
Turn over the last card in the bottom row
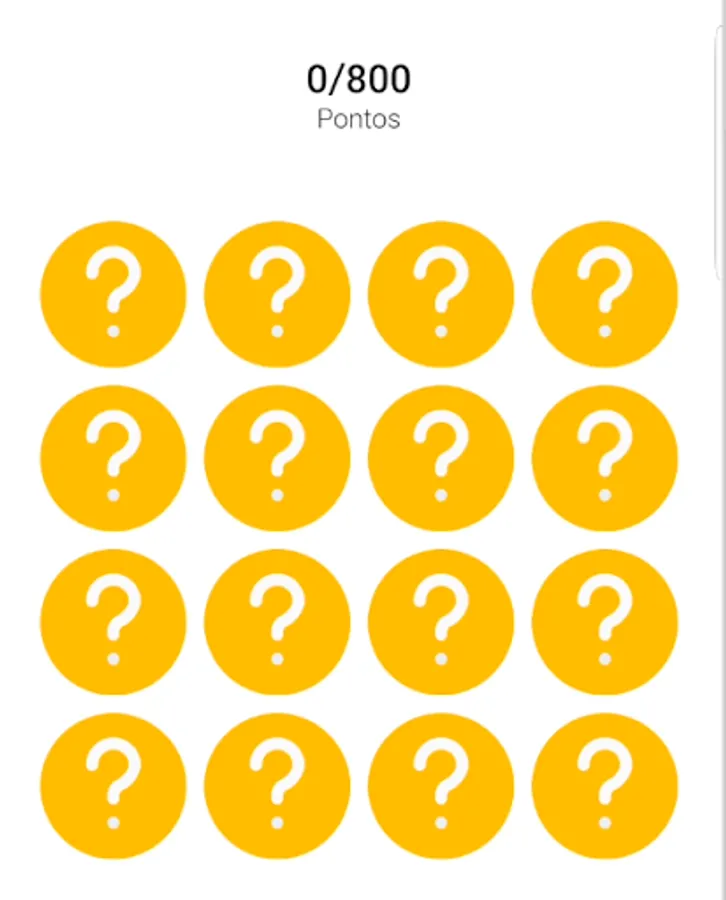coord(605,786)
